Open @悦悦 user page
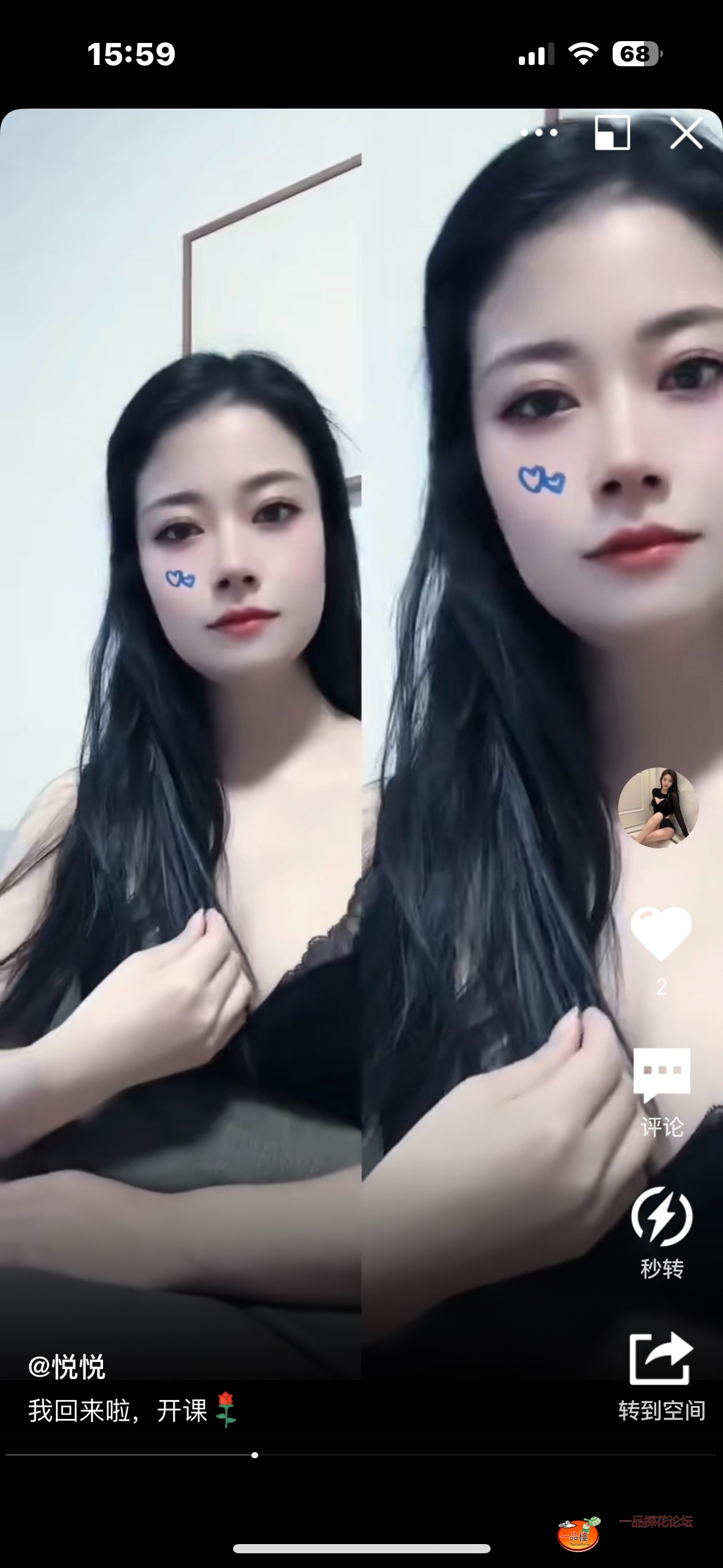The image size is (723, 1568). tap(67, 1367)
